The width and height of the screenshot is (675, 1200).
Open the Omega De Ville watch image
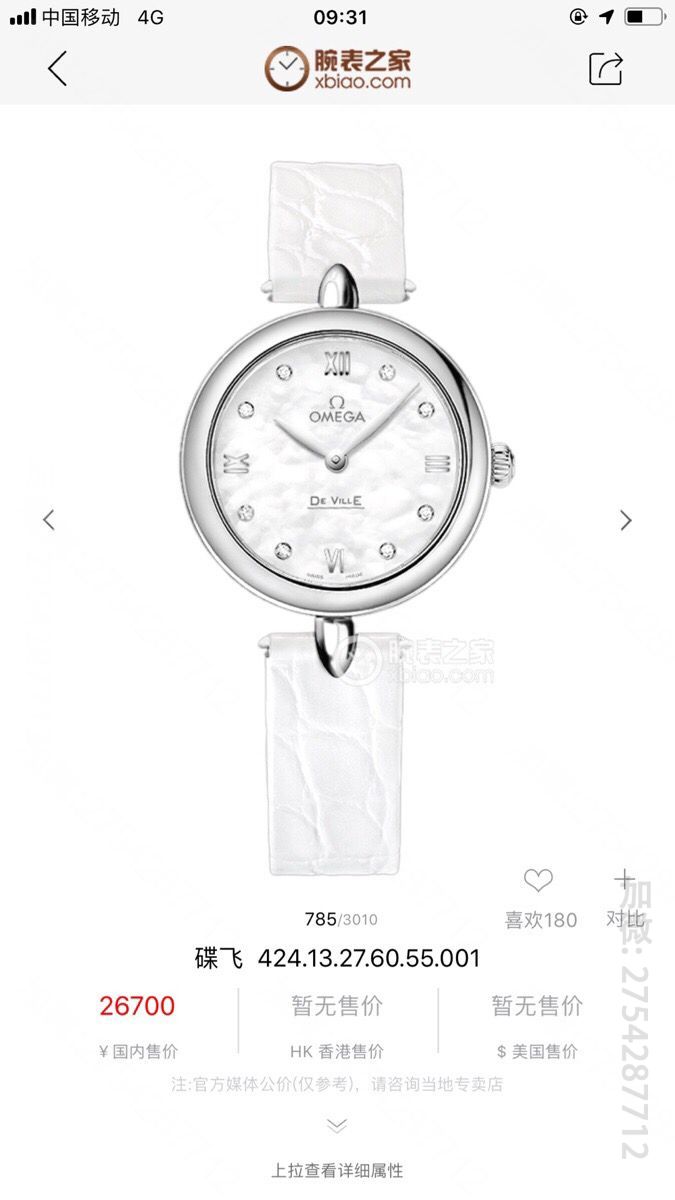click(x=337, y=460)
